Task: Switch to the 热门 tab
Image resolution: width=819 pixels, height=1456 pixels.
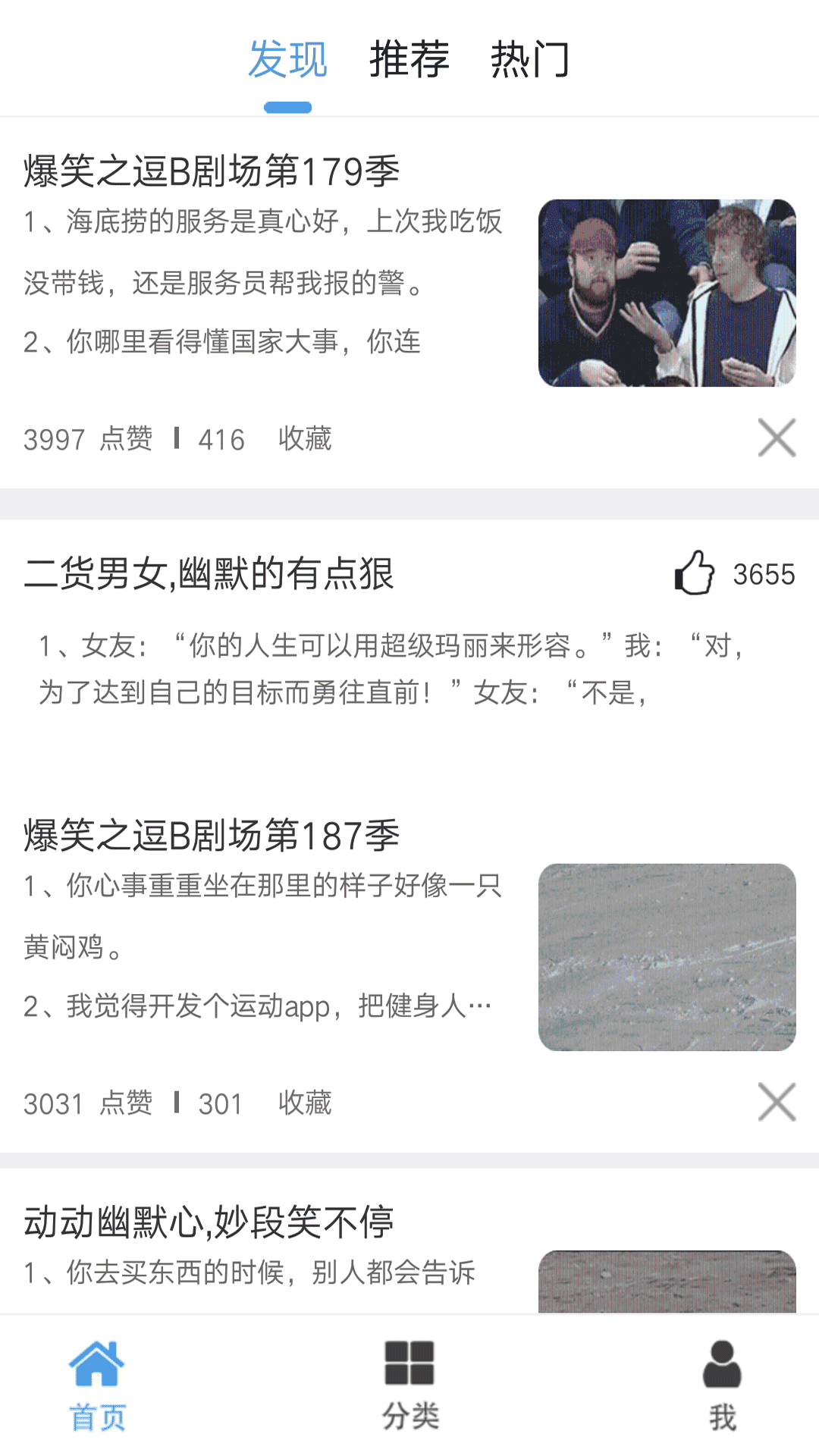Action: click(529, 60)
